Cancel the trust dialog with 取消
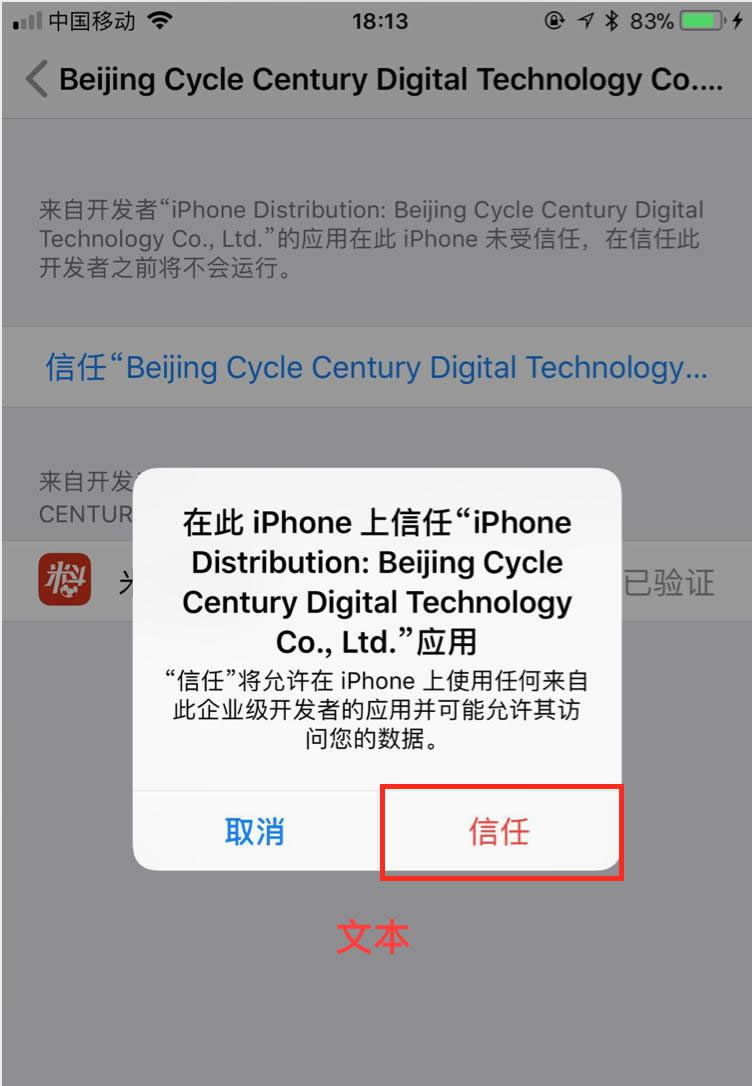752x1086 pixels. coord(255,831)
